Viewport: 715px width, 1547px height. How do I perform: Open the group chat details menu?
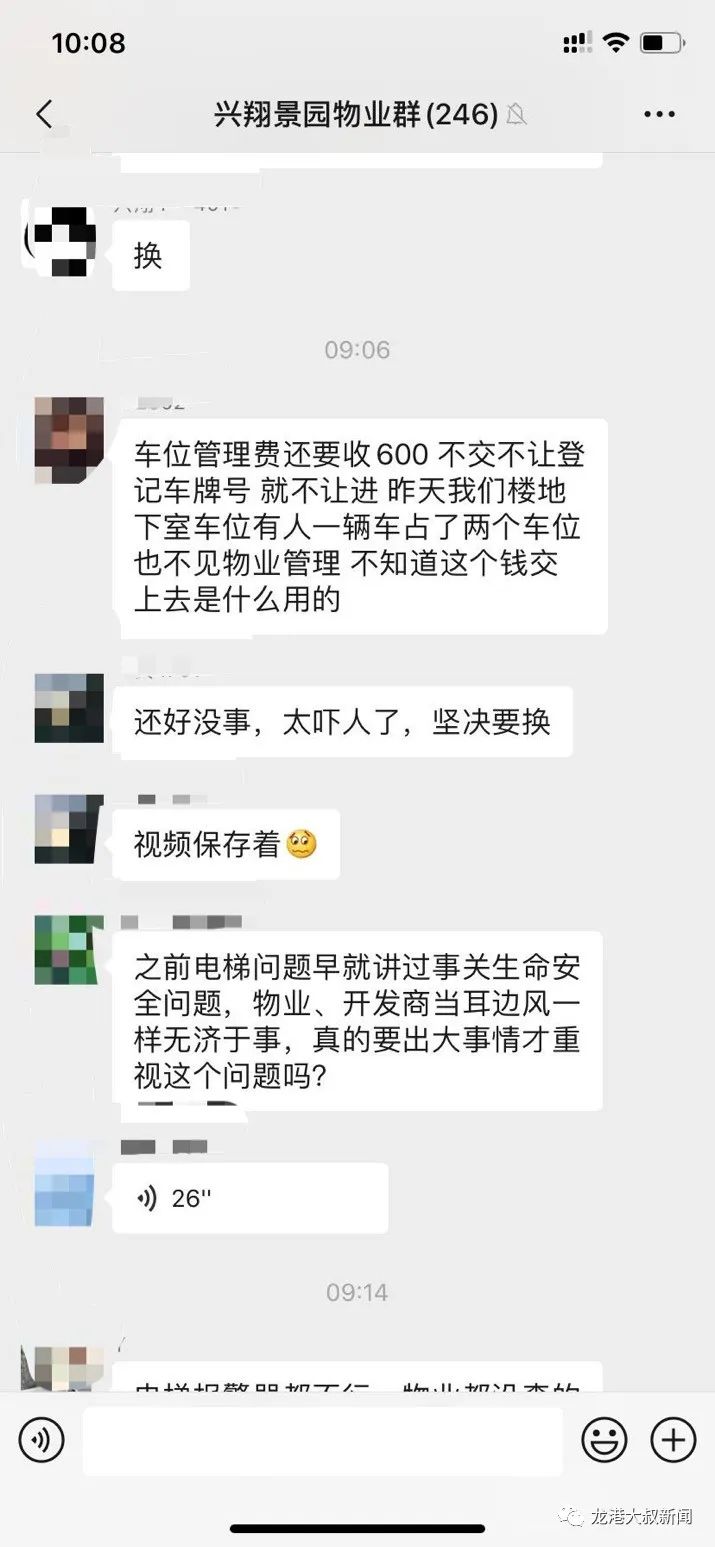[x=659, y=114]
